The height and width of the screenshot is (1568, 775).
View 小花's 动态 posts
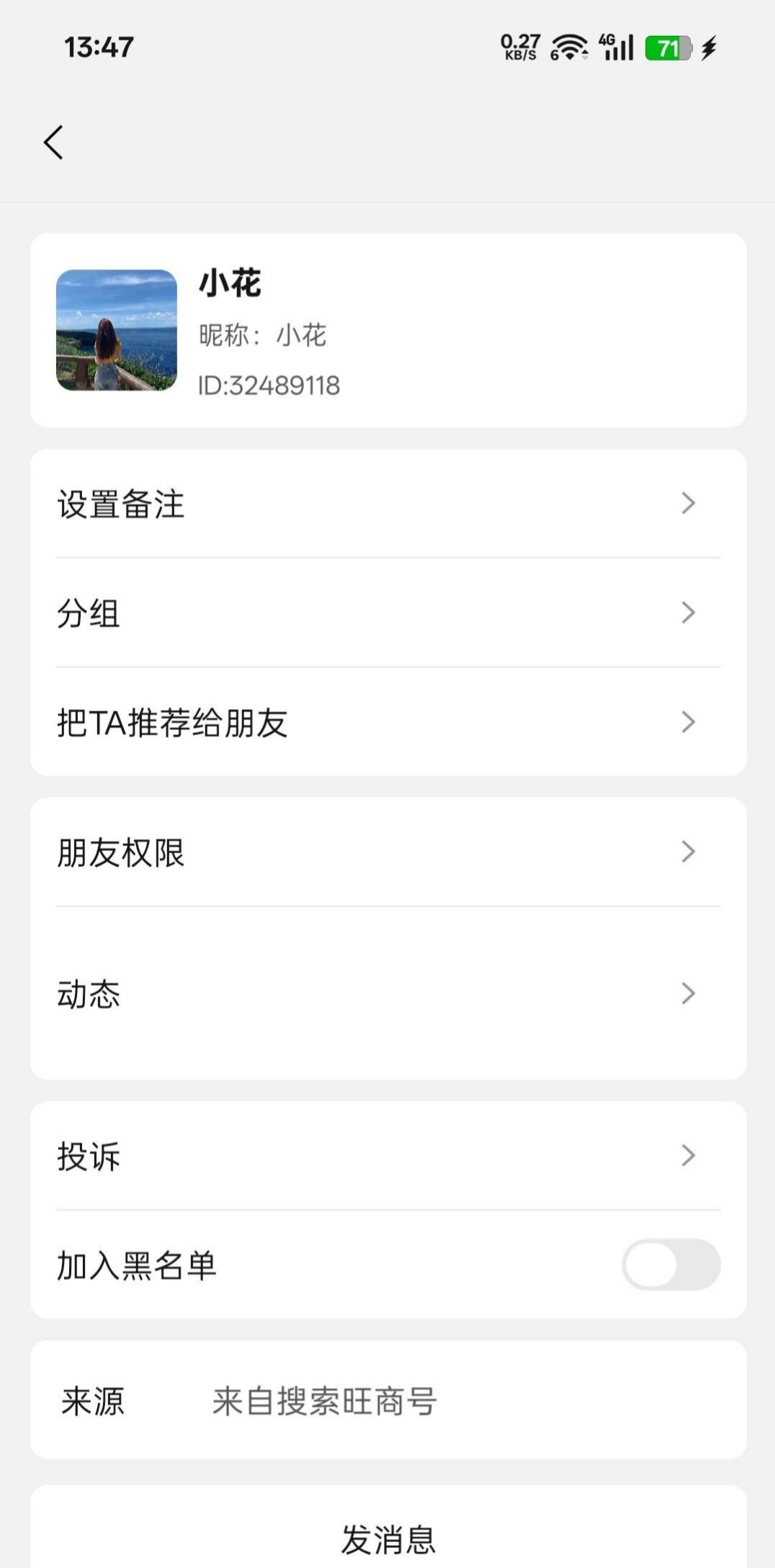pyautogui.click(x=387, y=994)
